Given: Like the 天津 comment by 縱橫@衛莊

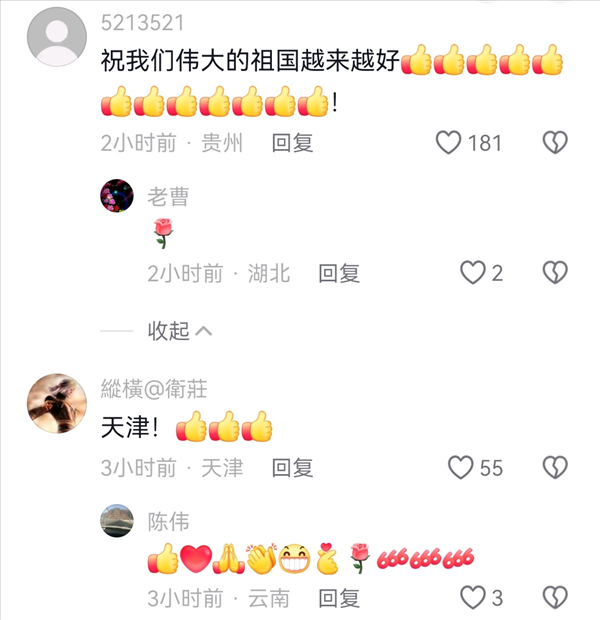Looking at the screenshot, I should 460,468.
